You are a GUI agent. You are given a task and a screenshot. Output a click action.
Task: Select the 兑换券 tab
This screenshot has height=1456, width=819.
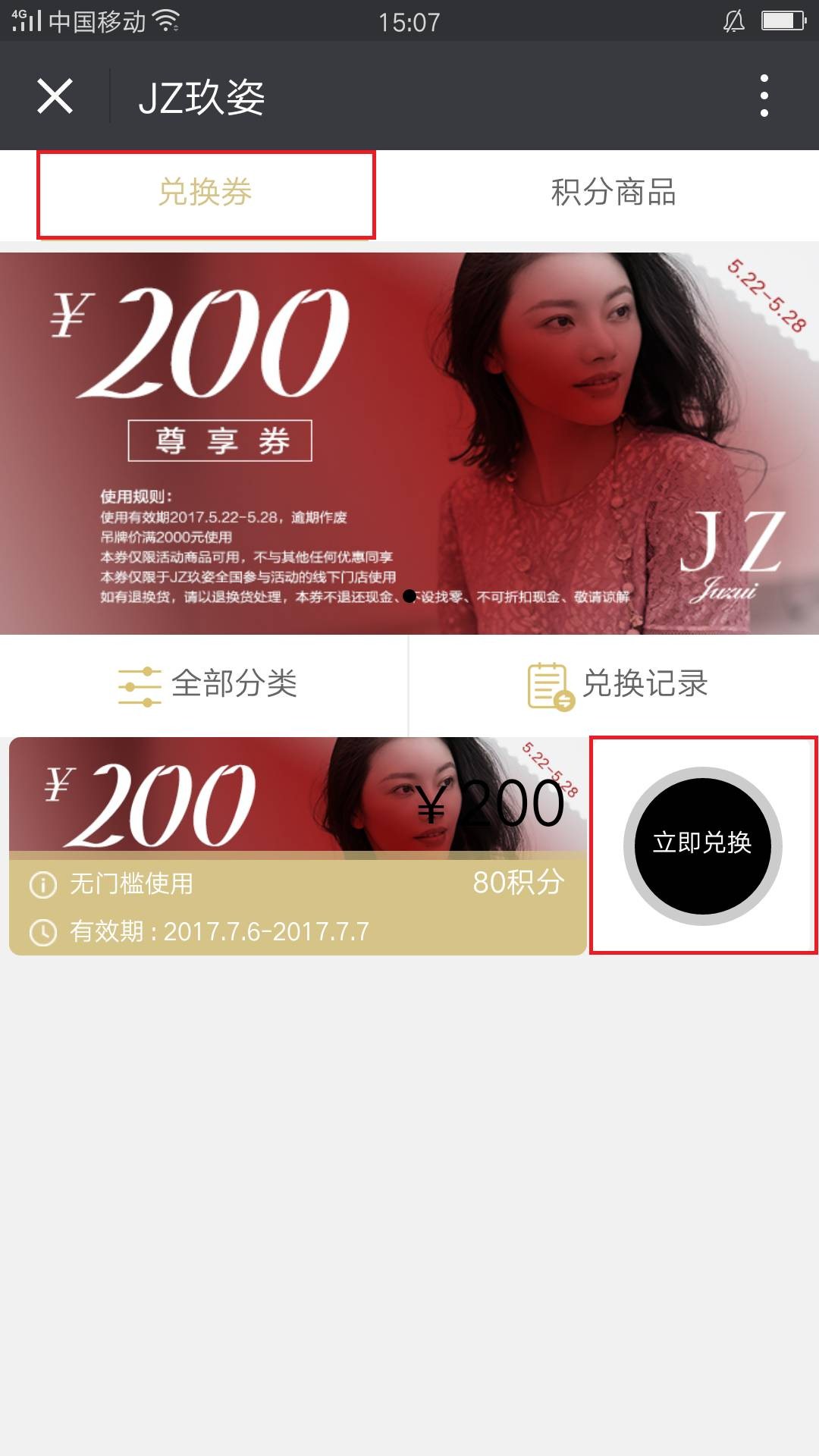click(x=206, y=193)
